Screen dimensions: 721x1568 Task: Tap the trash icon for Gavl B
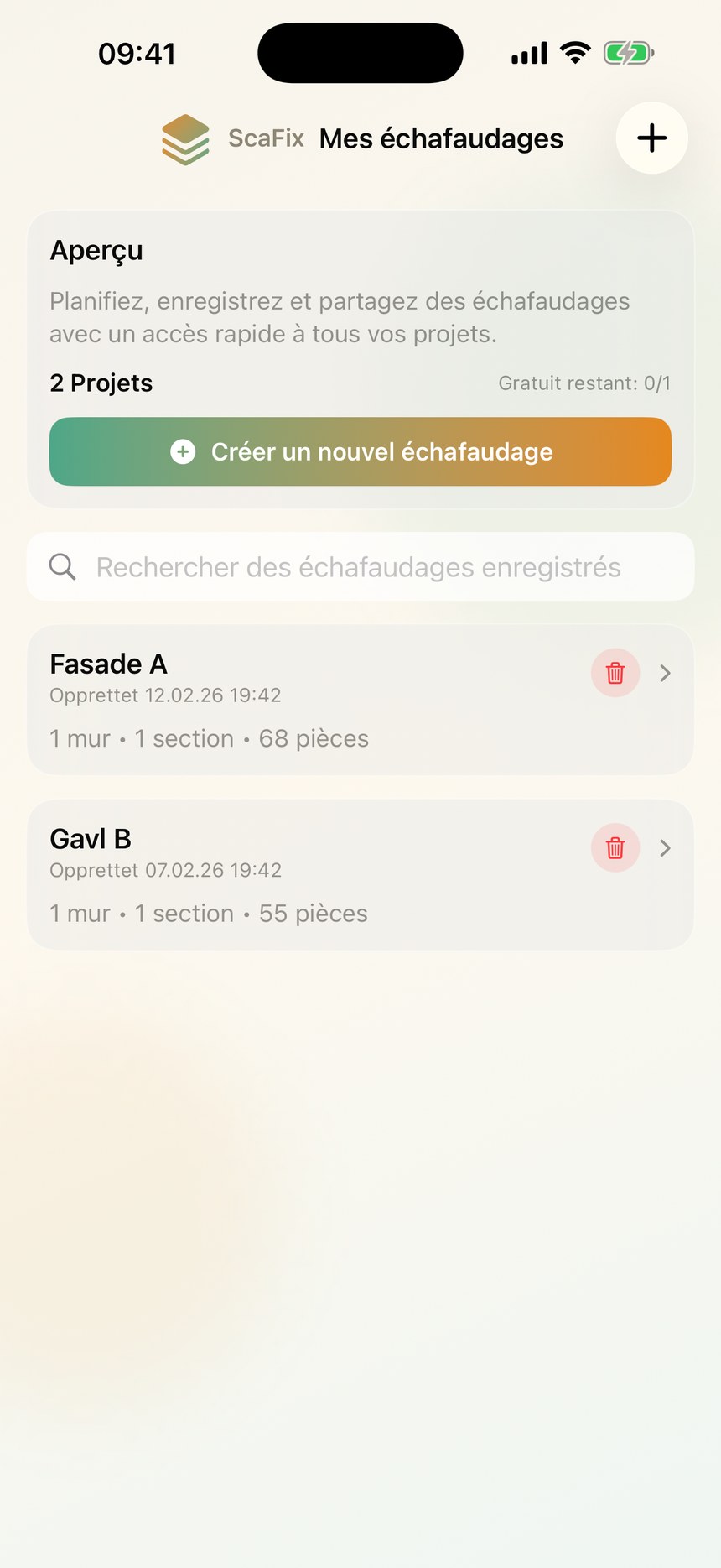click(615, 848)
